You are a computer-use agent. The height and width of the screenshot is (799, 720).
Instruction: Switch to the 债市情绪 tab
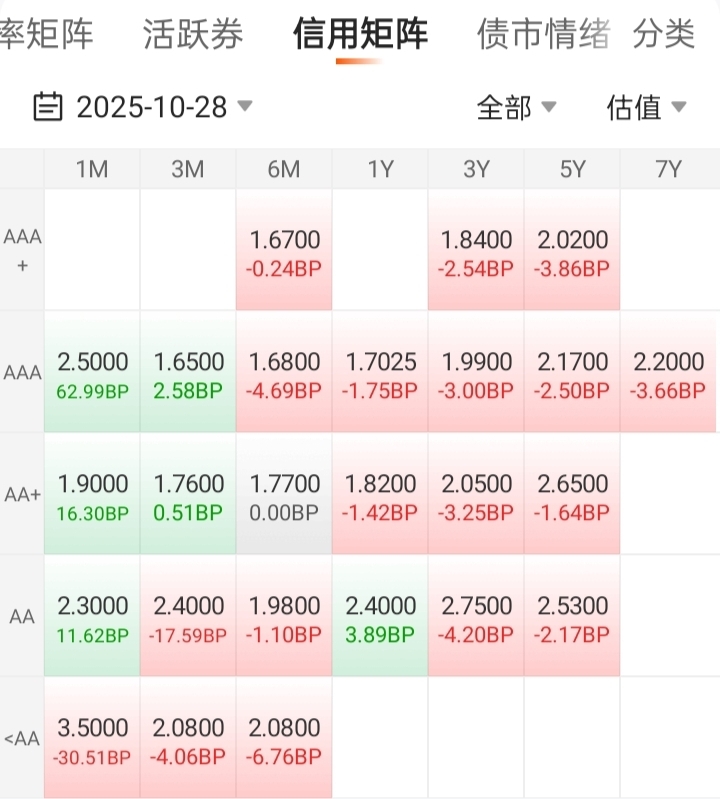pos(543,34)
